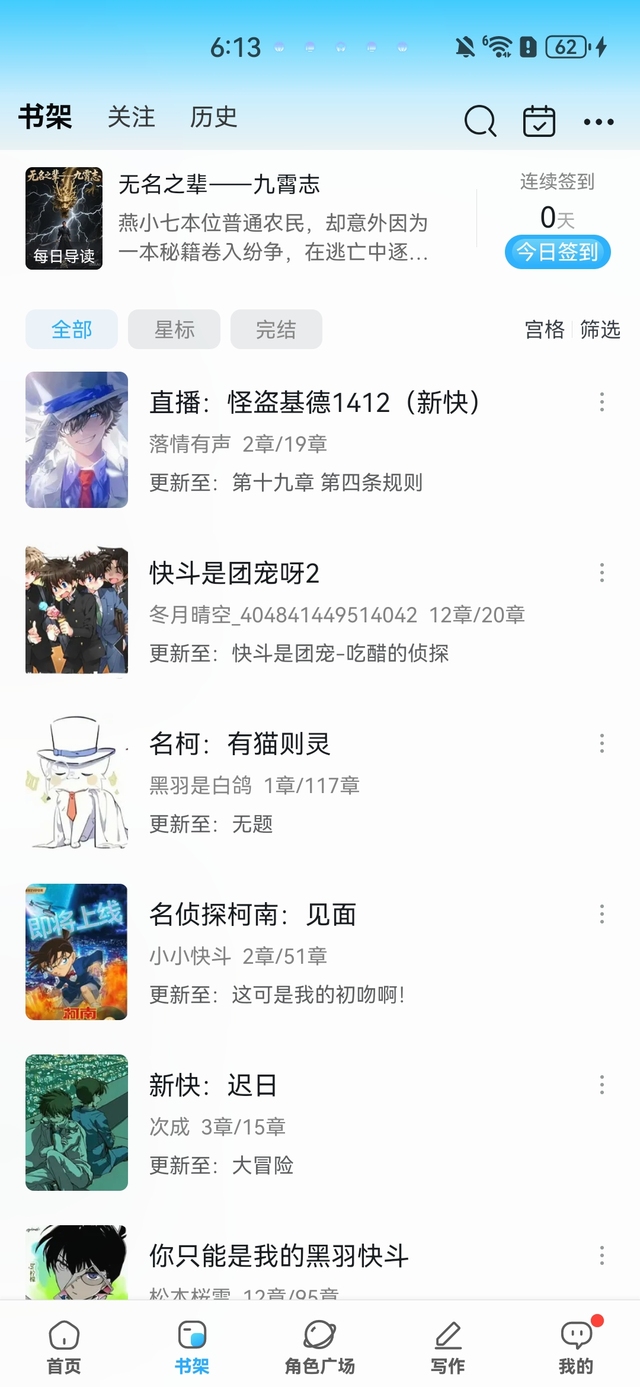This screenshot has width=640, height=1387.
Task: Go to the 首页 tab
Action: coord(64,1346)
